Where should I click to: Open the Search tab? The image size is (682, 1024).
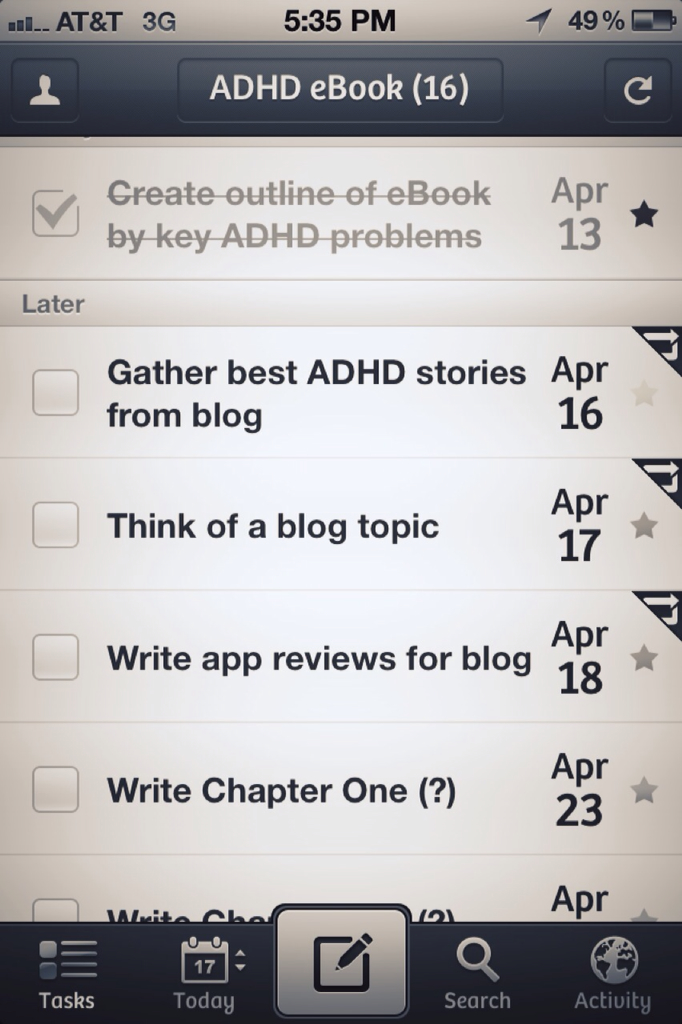[477, 975]
